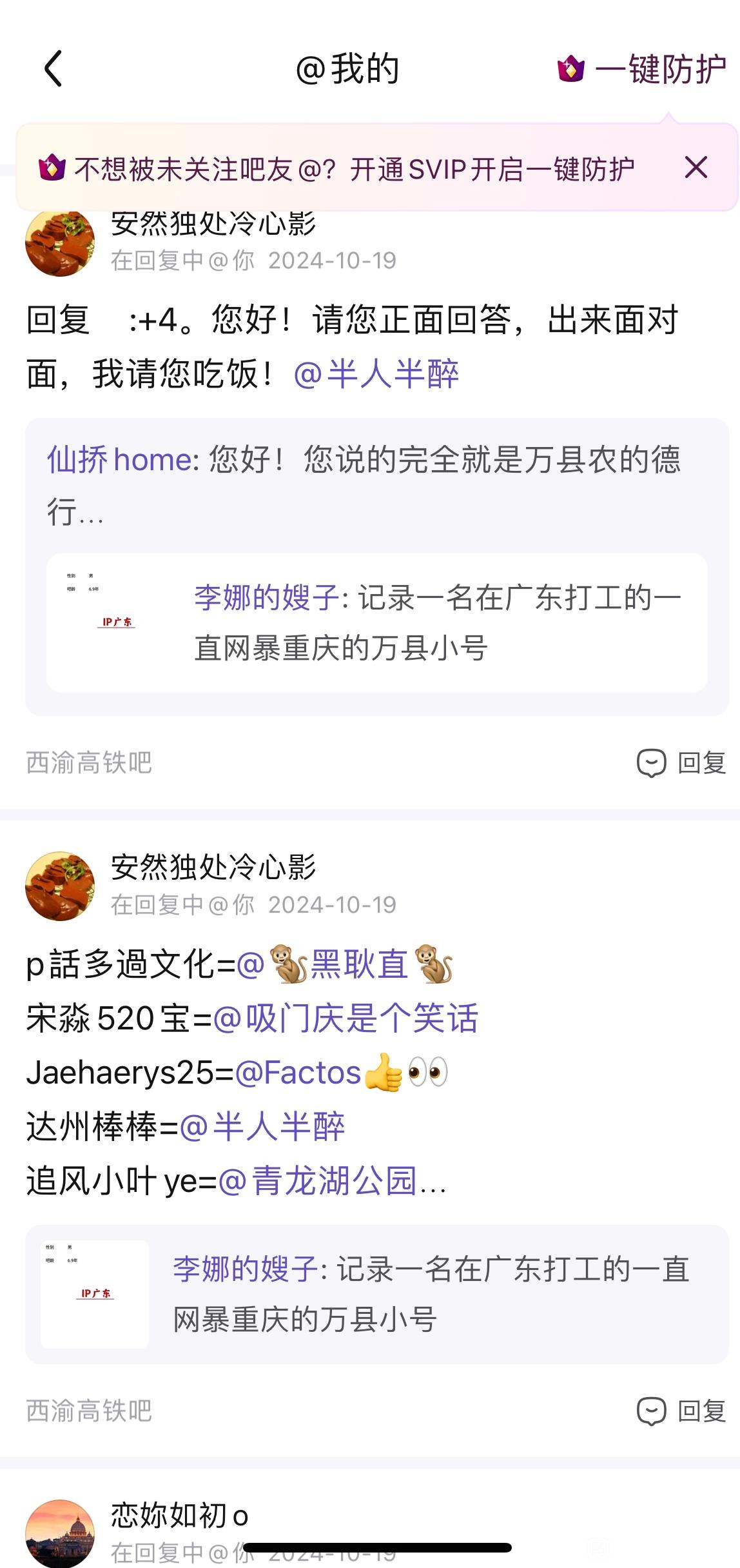Open 恋妳如初o profile avatar
740x1568 pixels.
coord(60,1534)
